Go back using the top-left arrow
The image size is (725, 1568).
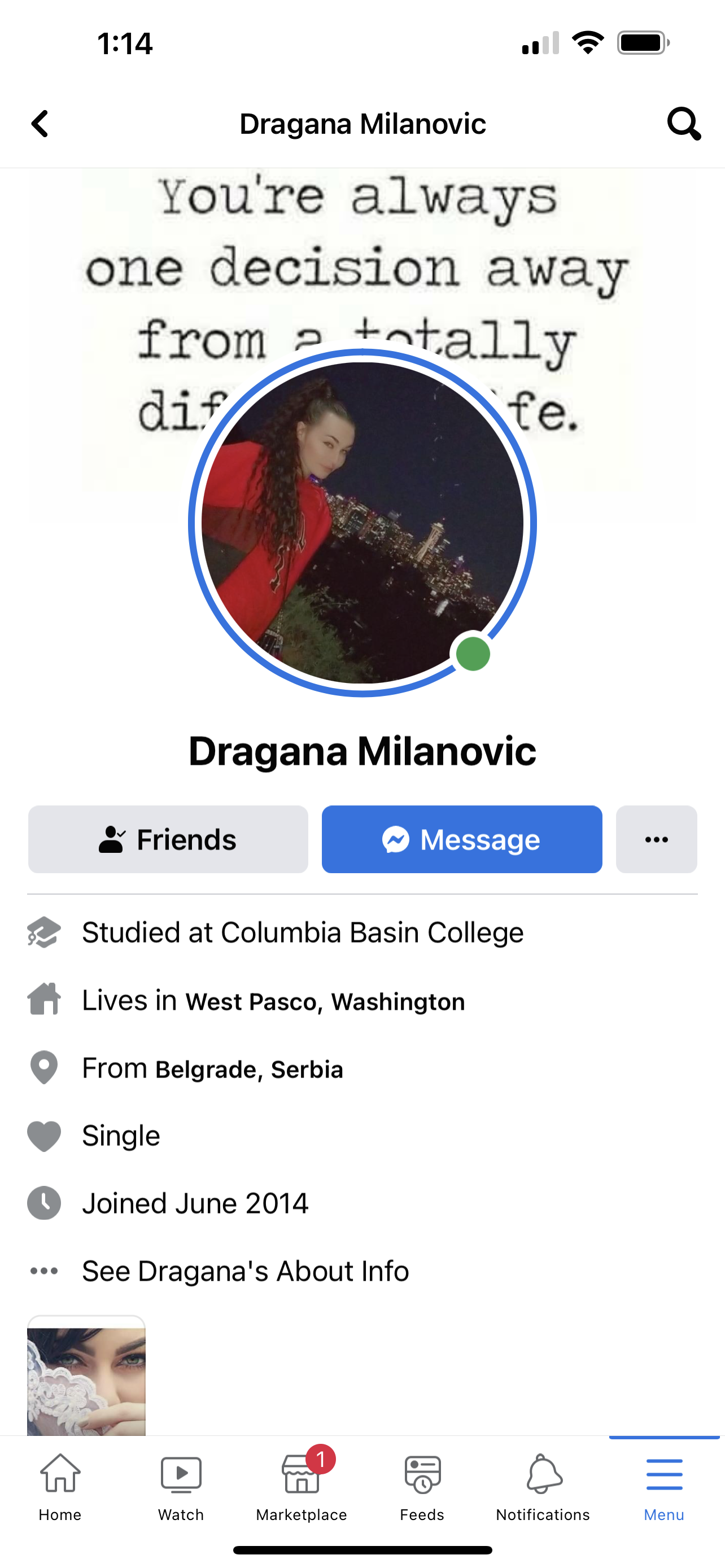pyautogui.click(x=40, y=124)
